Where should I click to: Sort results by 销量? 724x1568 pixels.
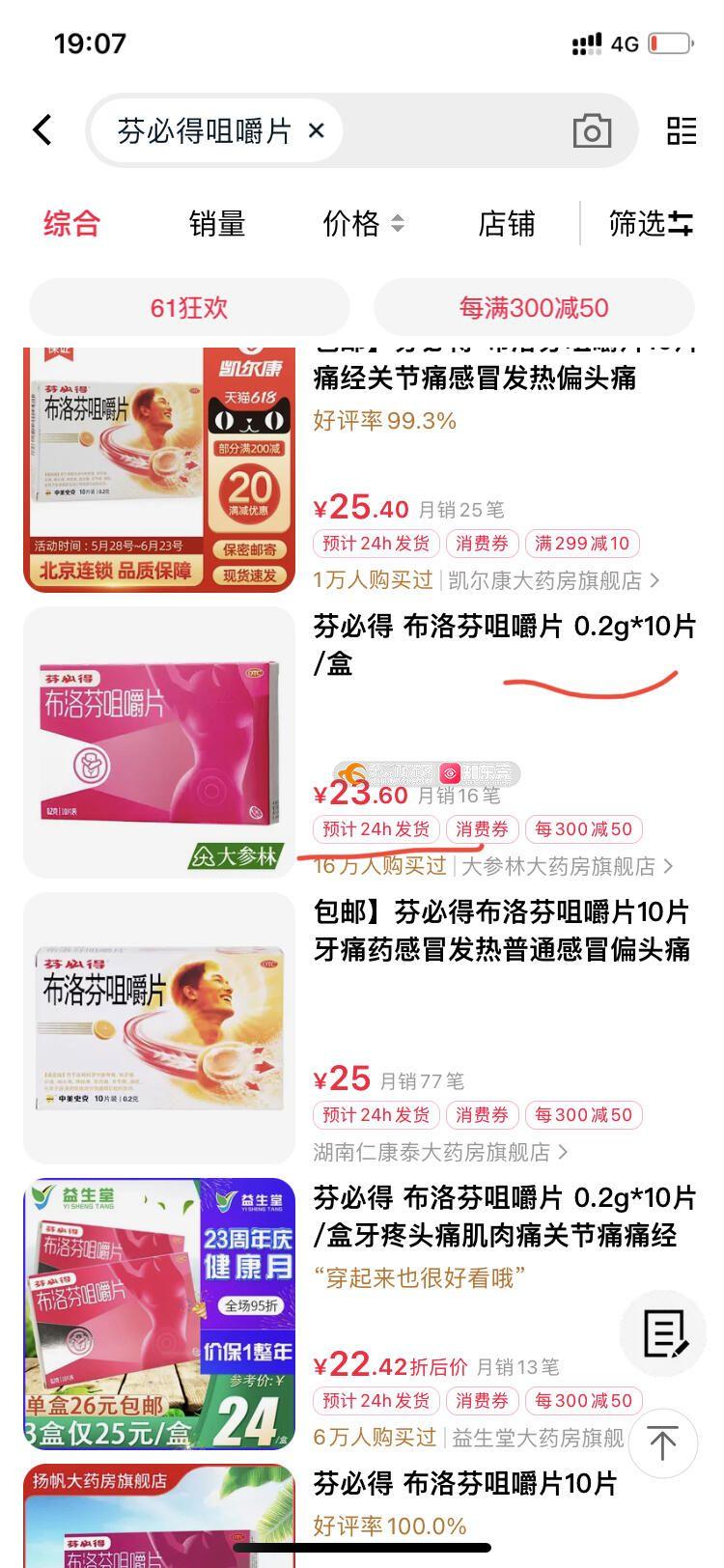[217, 224]
